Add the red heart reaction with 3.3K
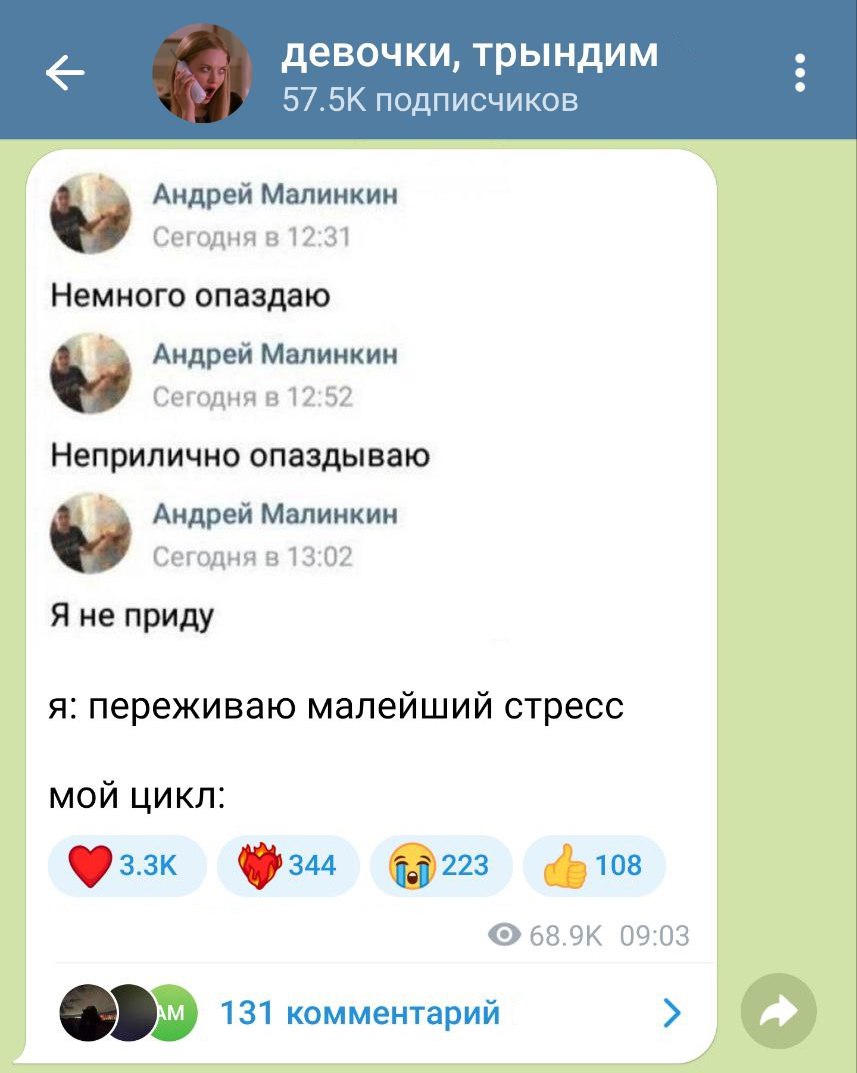This screenshot has height=1073, width=857. 127,865
